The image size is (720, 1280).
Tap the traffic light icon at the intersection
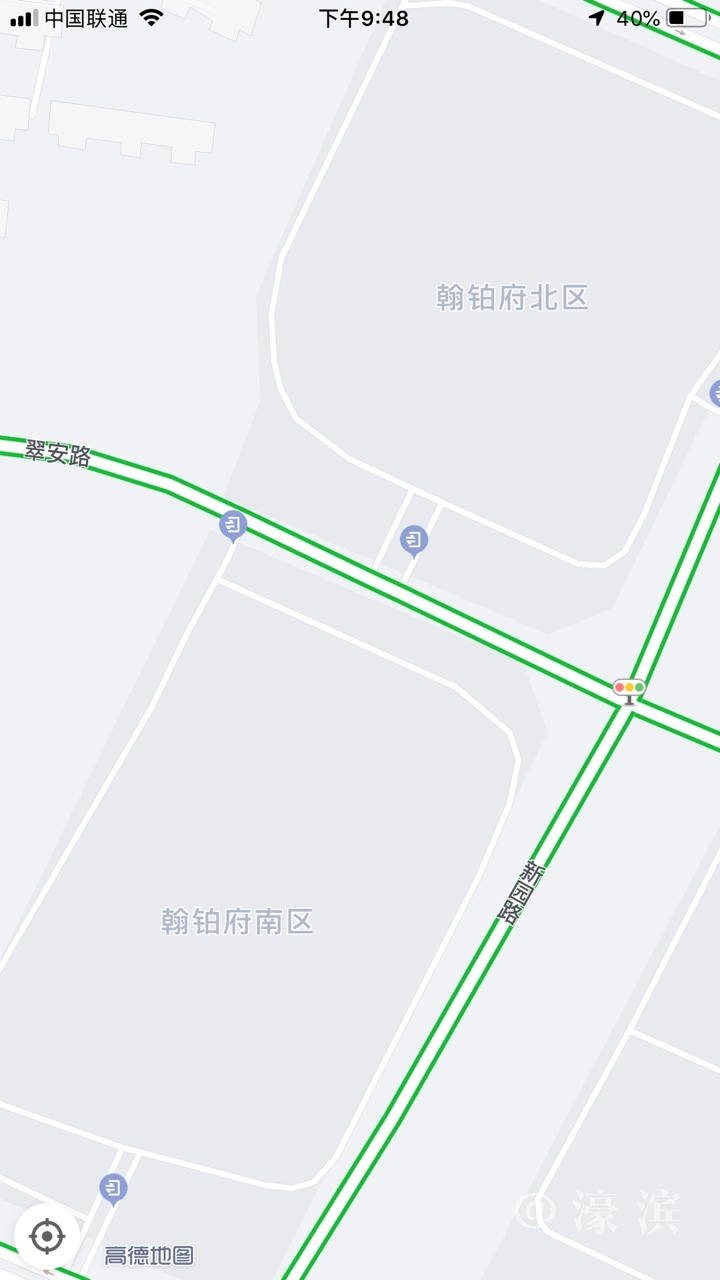pyautogui.click(x=629, y=688)
